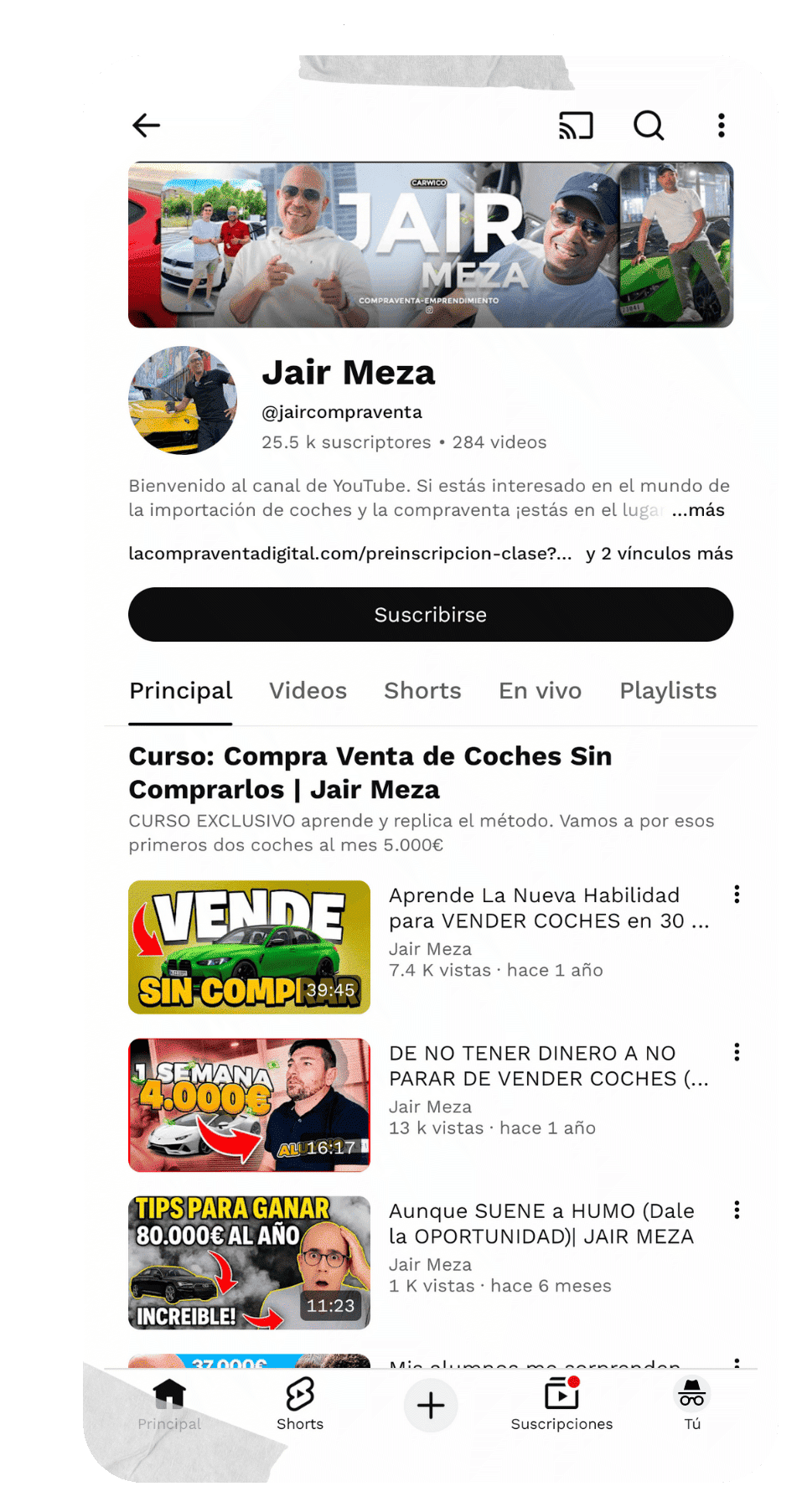Open lacompraventadigital.com preinscription link
The height and width of the screenshot is (1512, 802).
[x=348, y=553]
